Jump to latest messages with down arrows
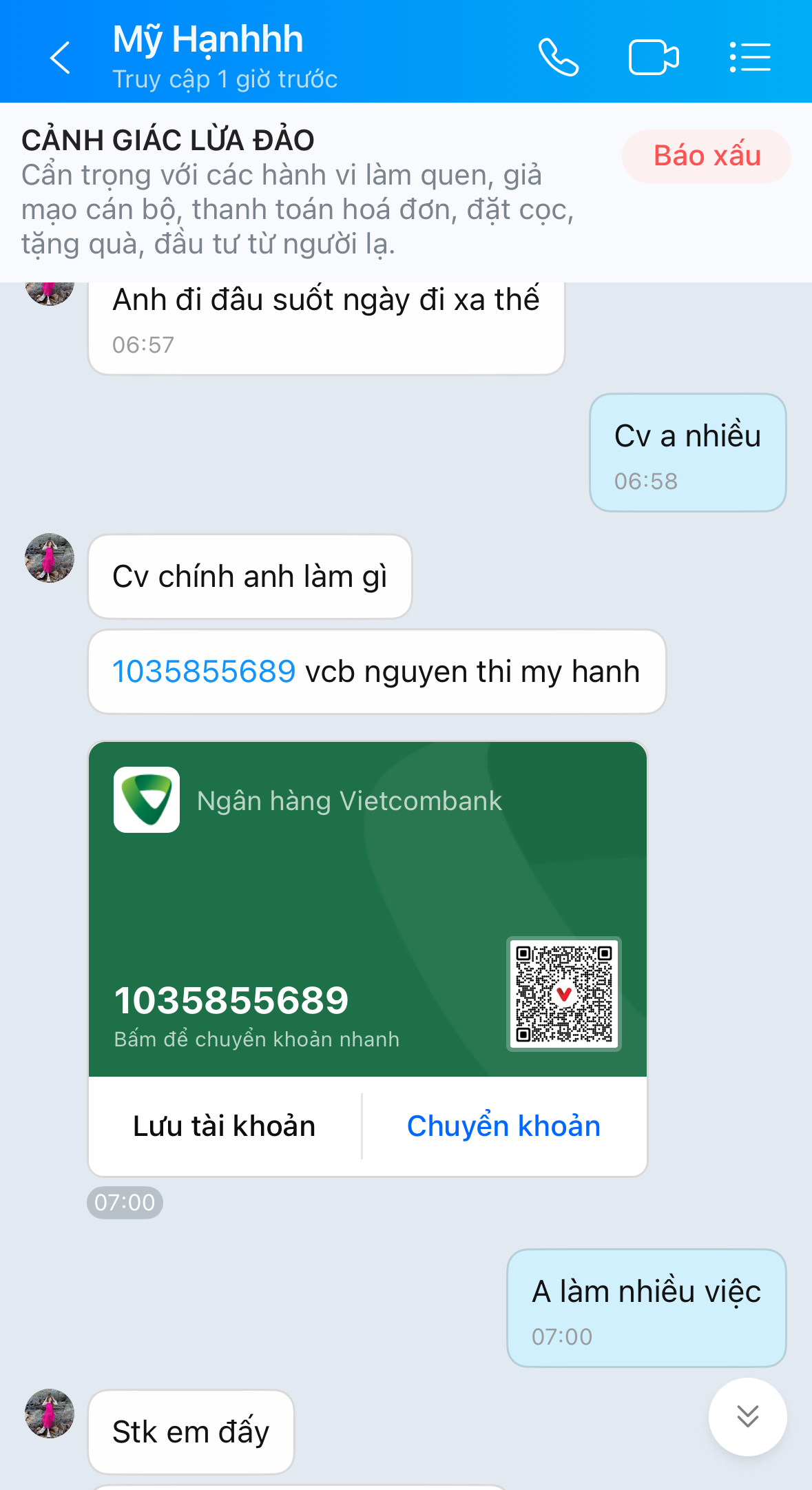 pos(747,1417)
